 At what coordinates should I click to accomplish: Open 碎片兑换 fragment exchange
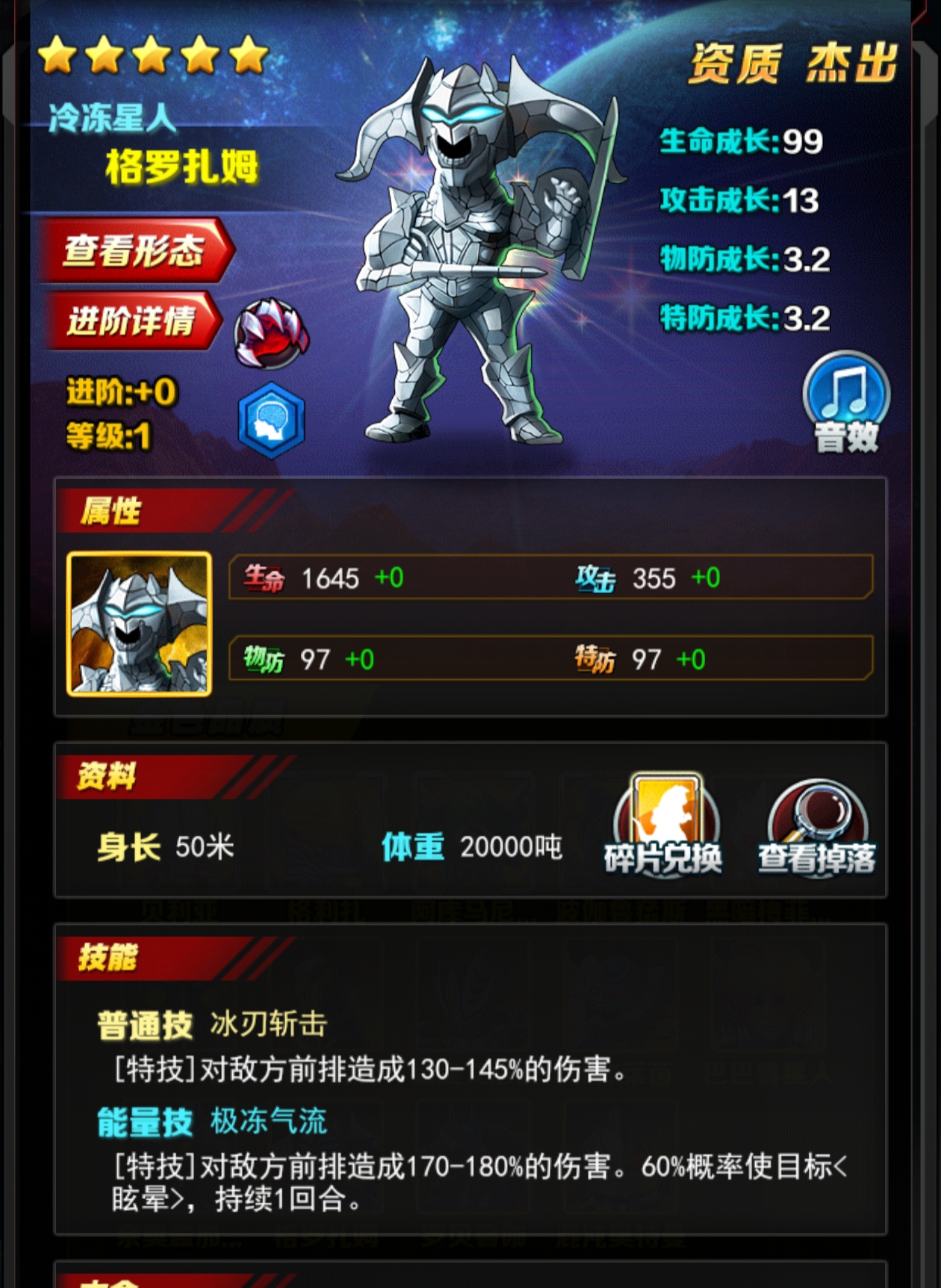[x=664, y=825]
